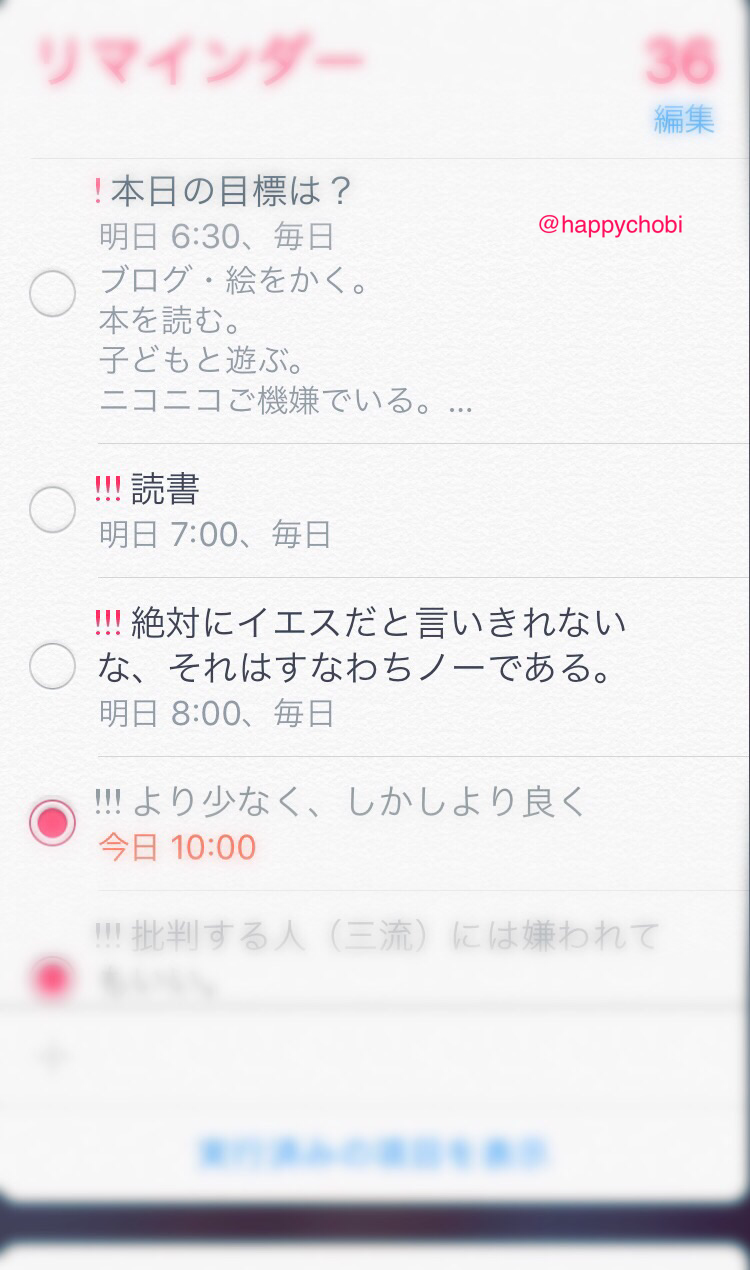Image resolution: width=750 pixels, height=1270 pixels.
Task: Open 本日の目標は？ reminder details
Action: coord(232,190)
